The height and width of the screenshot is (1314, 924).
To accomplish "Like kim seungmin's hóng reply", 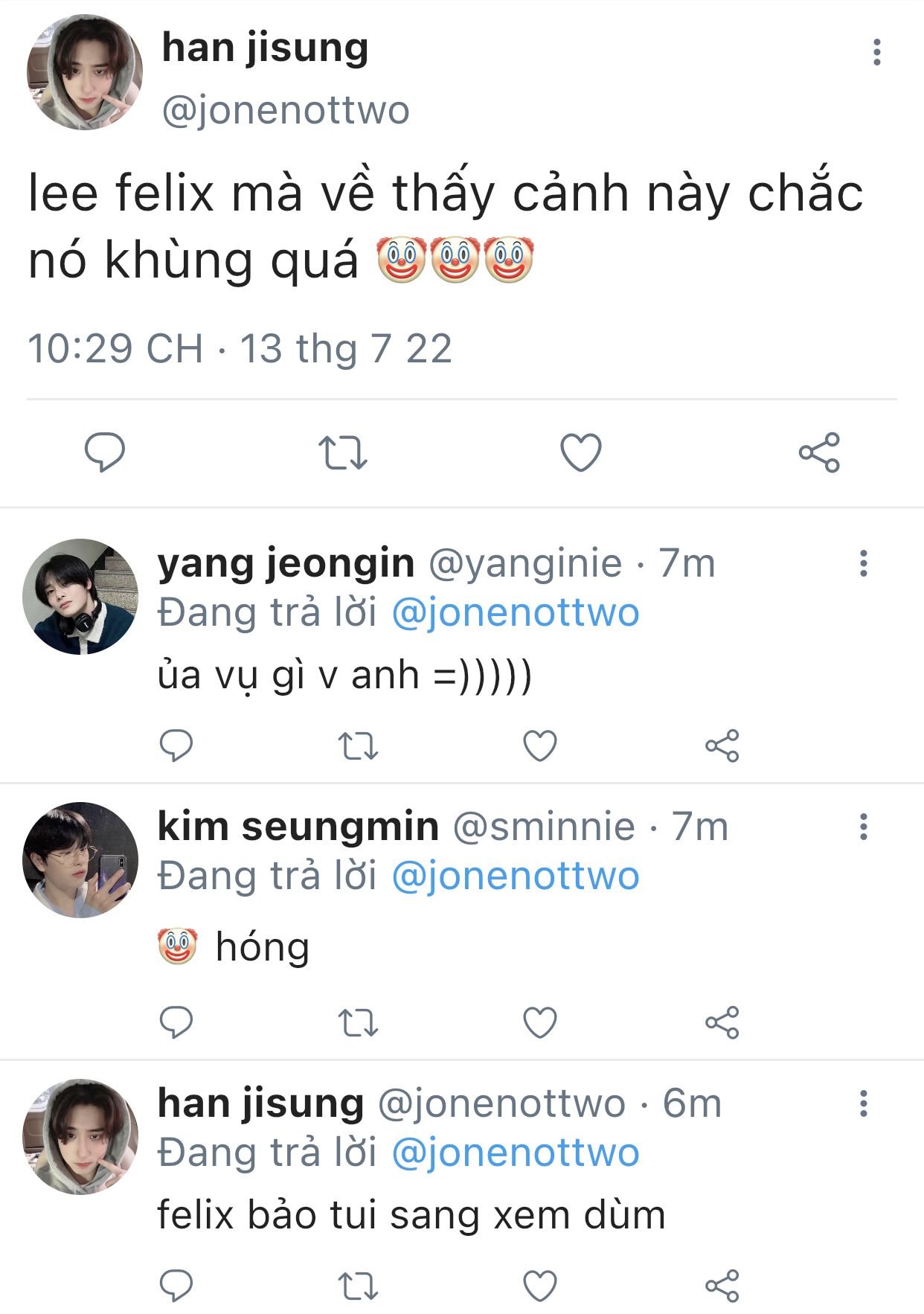I will [x=539, y=1022].
